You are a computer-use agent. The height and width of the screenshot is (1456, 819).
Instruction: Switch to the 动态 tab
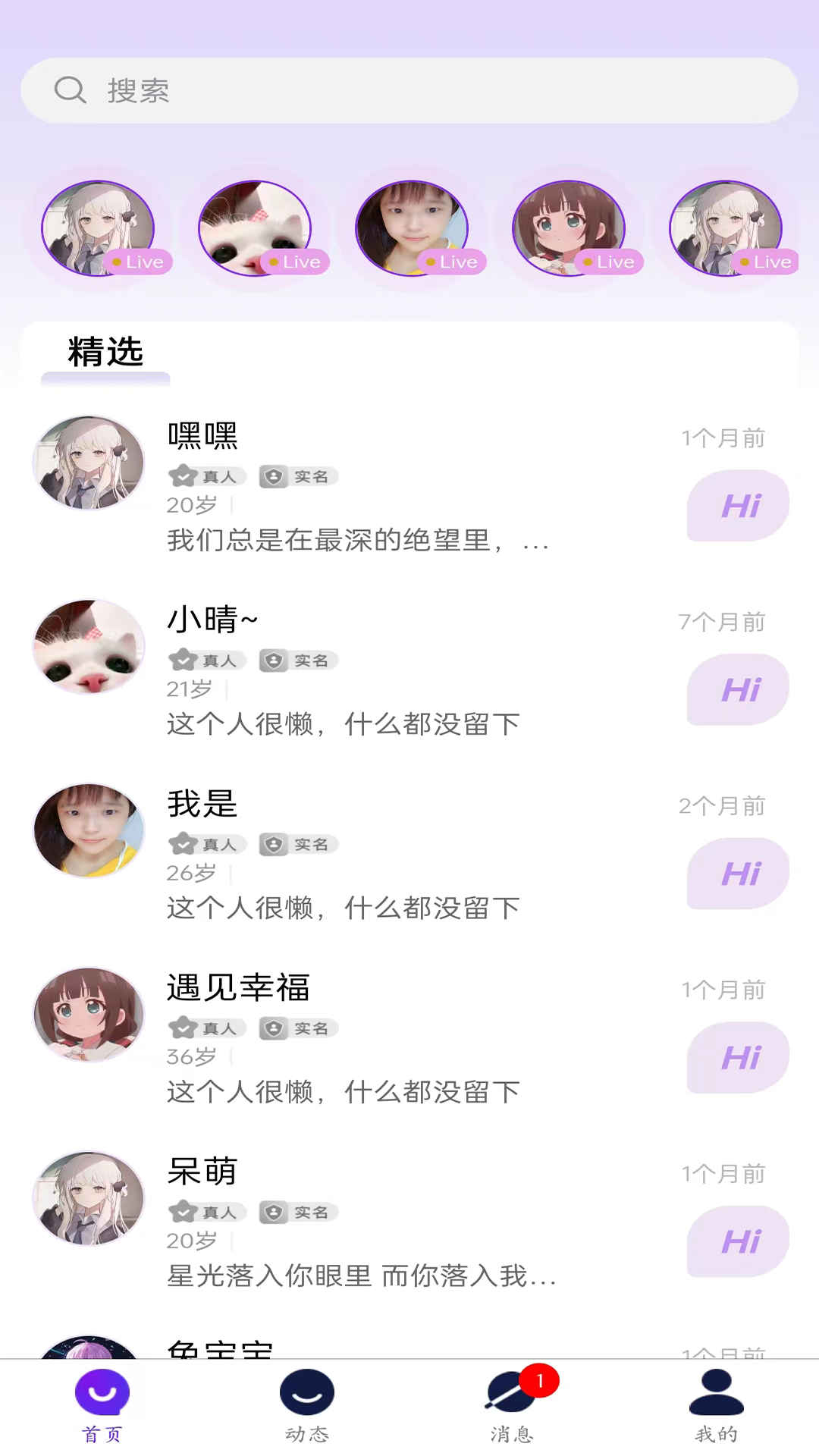point(307,1407)
